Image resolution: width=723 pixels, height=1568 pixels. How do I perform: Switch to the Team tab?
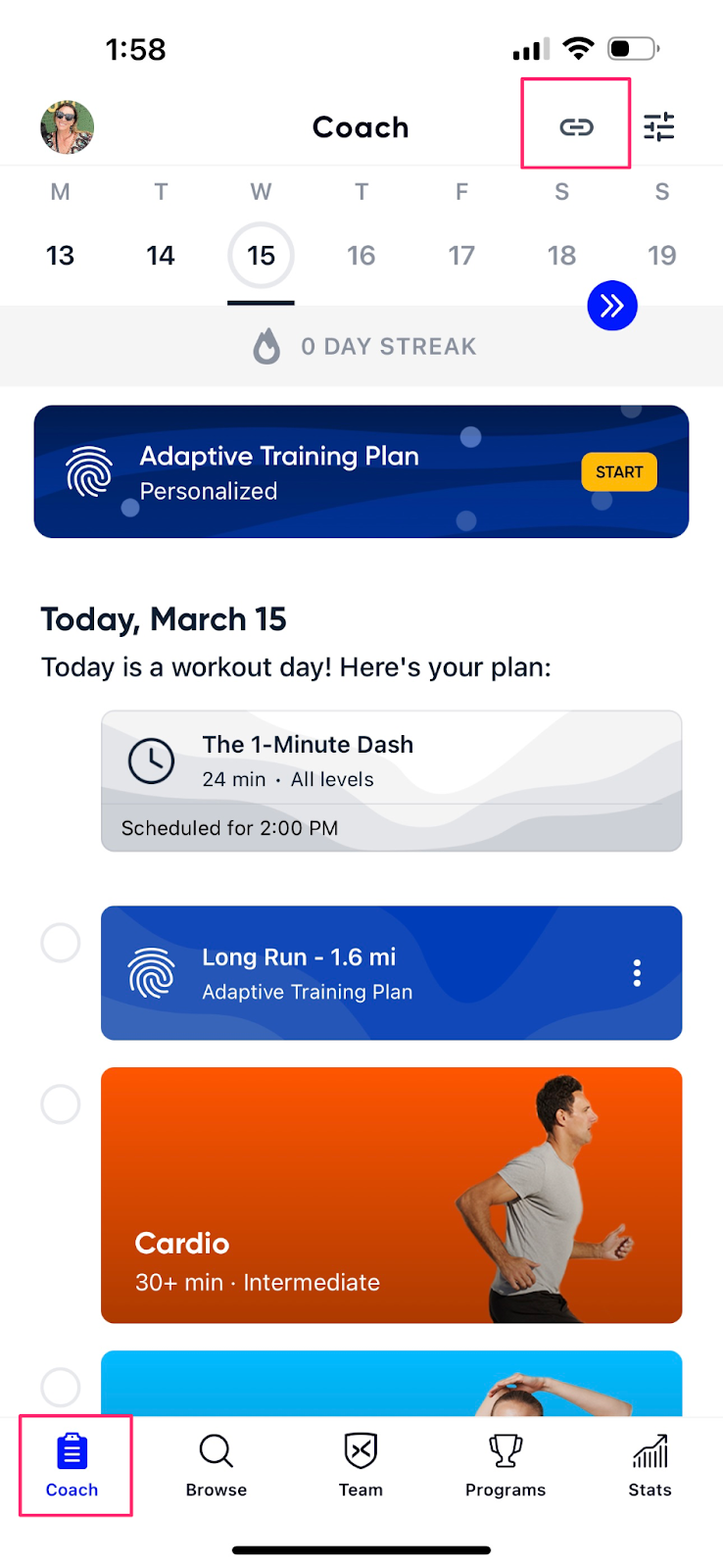coord(361,1465)
